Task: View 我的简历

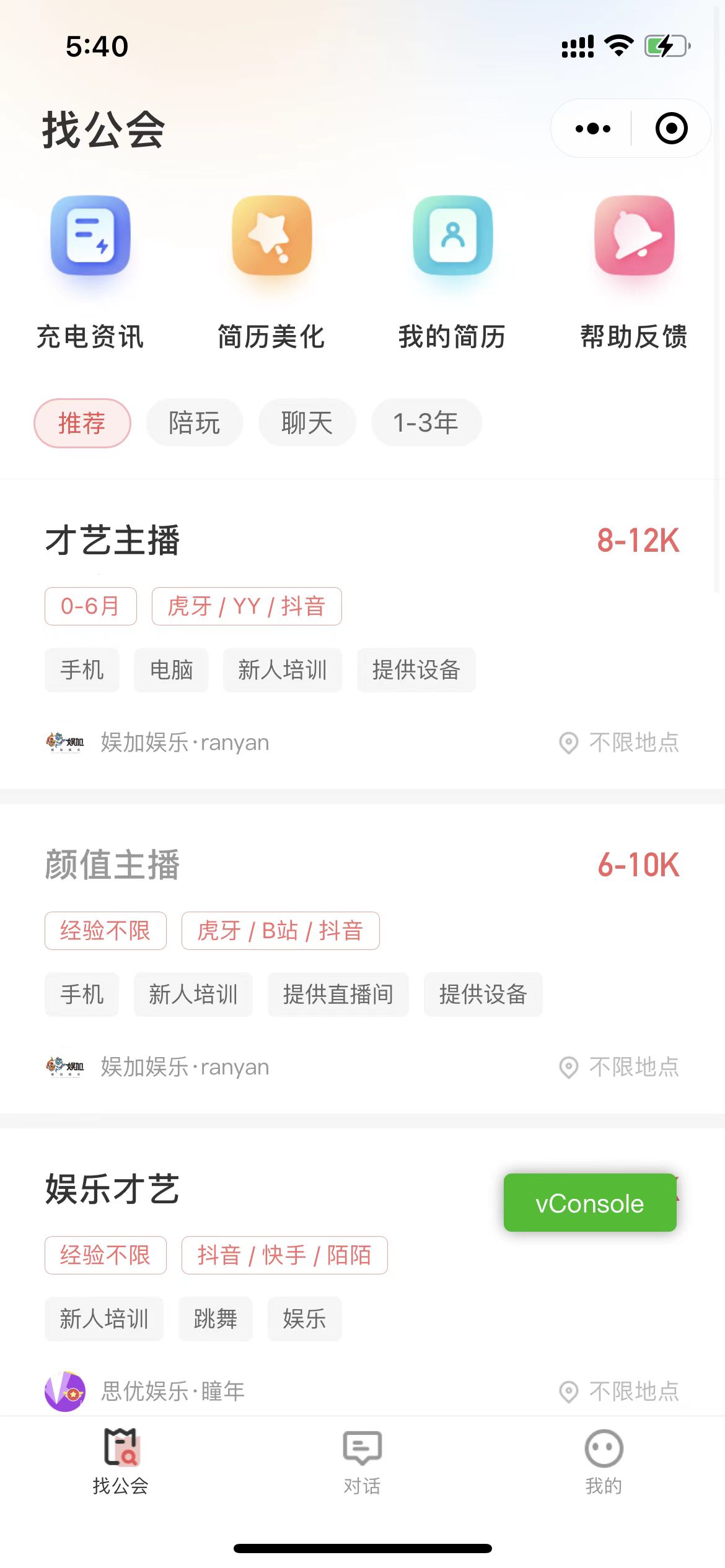Action: [x=452, y=273]
